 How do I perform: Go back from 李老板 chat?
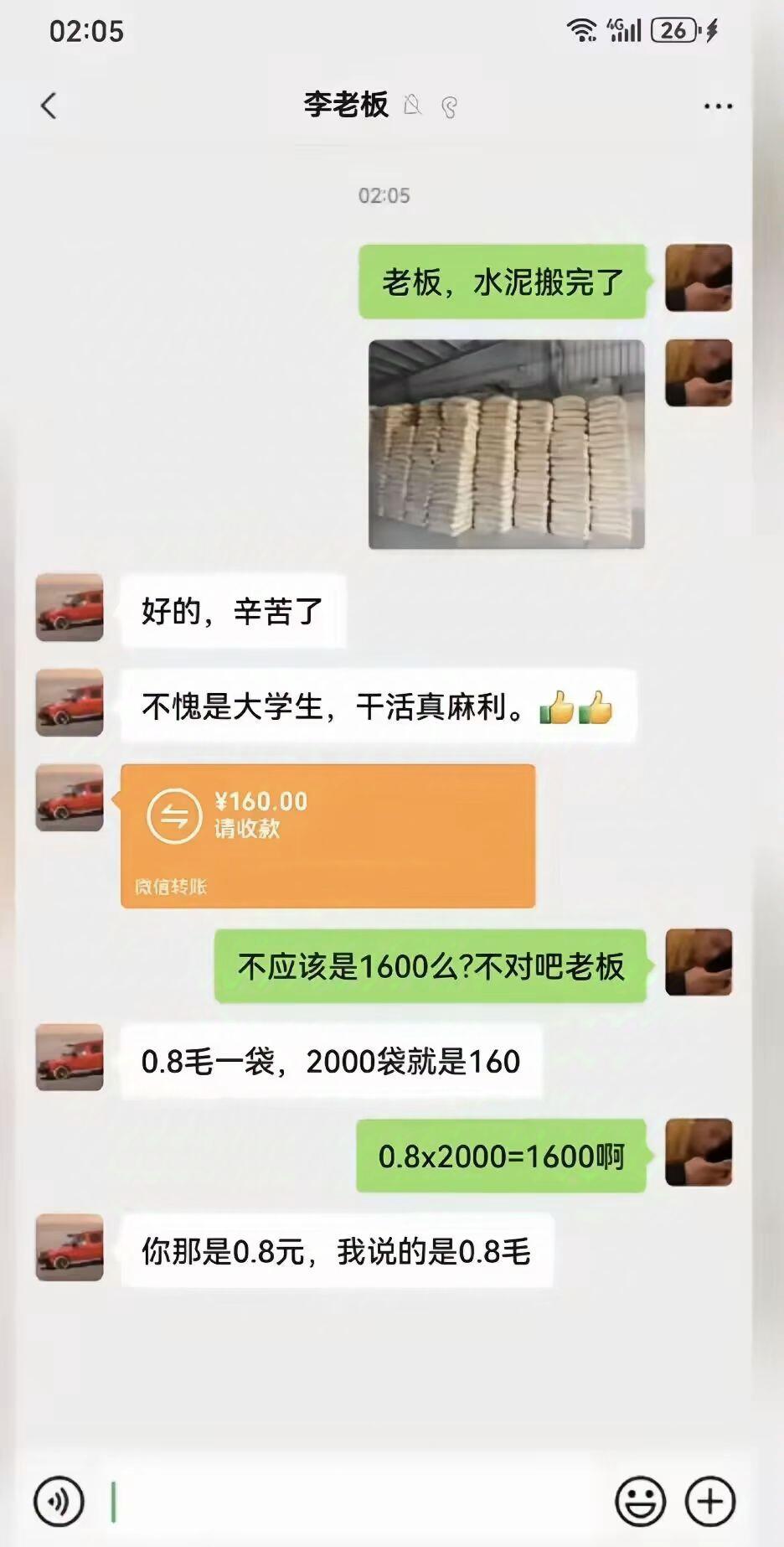pyautogui.click(x=49, y=106)
